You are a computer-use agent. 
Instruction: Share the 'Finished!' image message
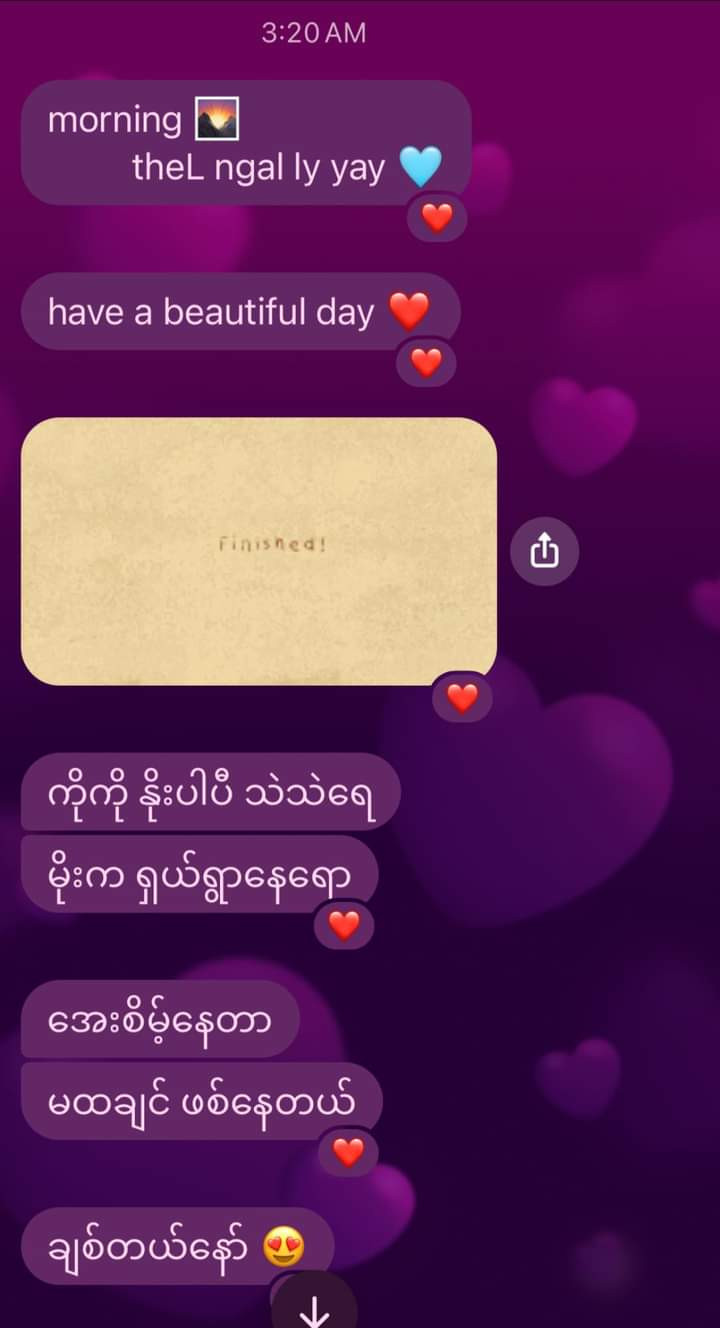(x=544, y=550)
